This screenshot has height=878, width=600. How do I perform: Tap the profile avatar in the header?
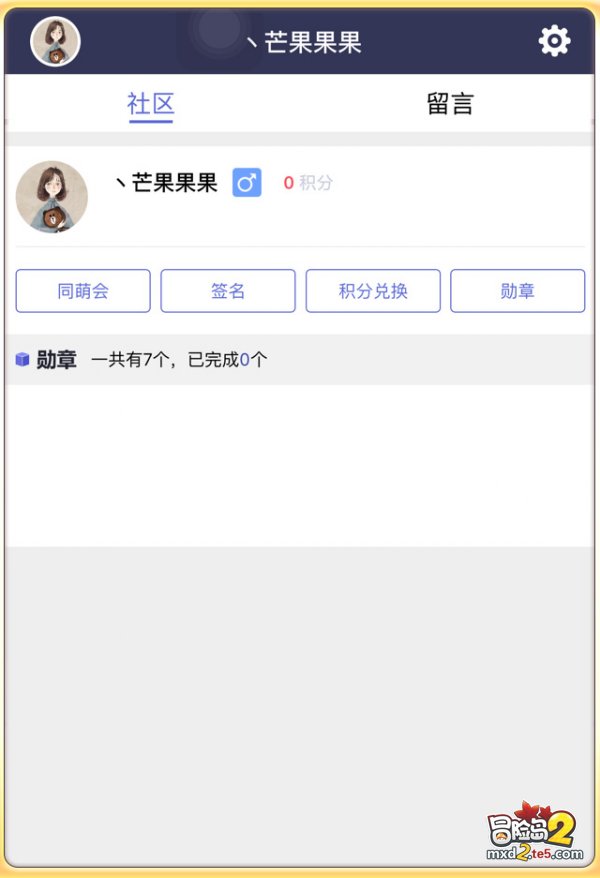click(x=55, y=42)
